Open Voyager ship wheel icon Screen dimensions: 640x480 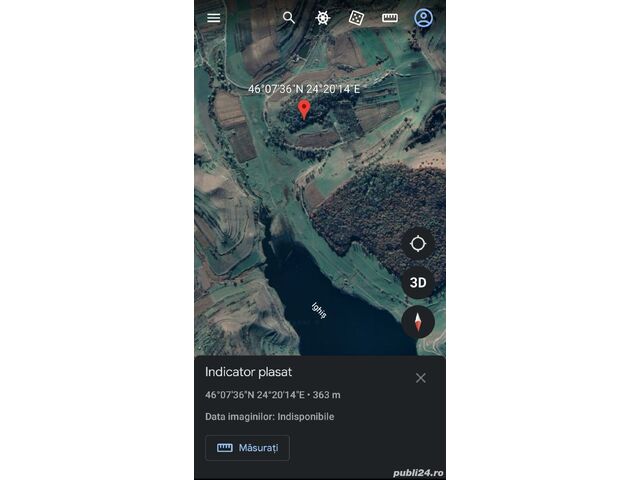[322, 18]
